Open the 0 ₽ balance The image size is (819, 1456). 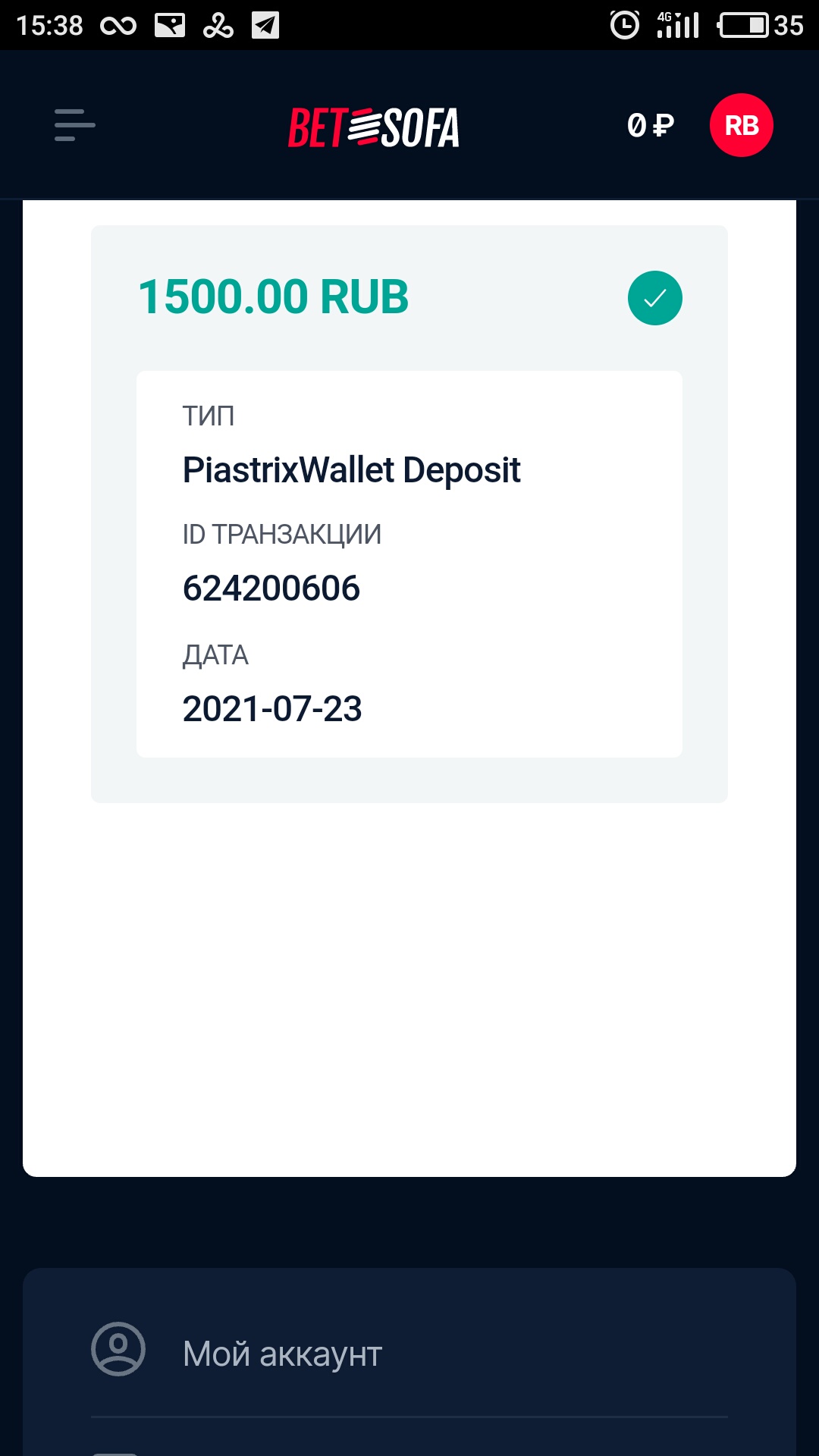pyautogui.click(x=651, y=125)
